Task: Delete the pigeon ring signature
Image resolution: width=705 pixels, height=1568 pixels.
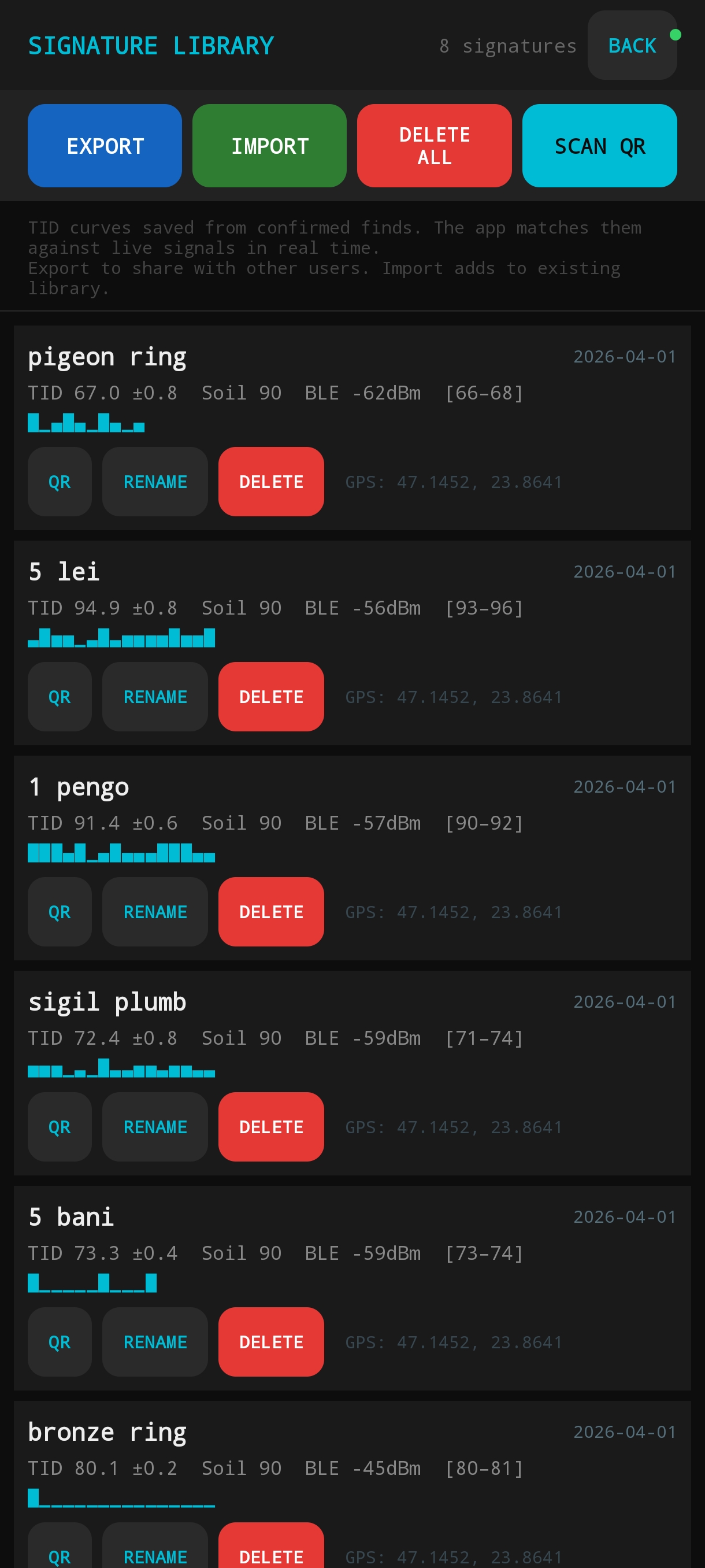Action: [271, 482]
